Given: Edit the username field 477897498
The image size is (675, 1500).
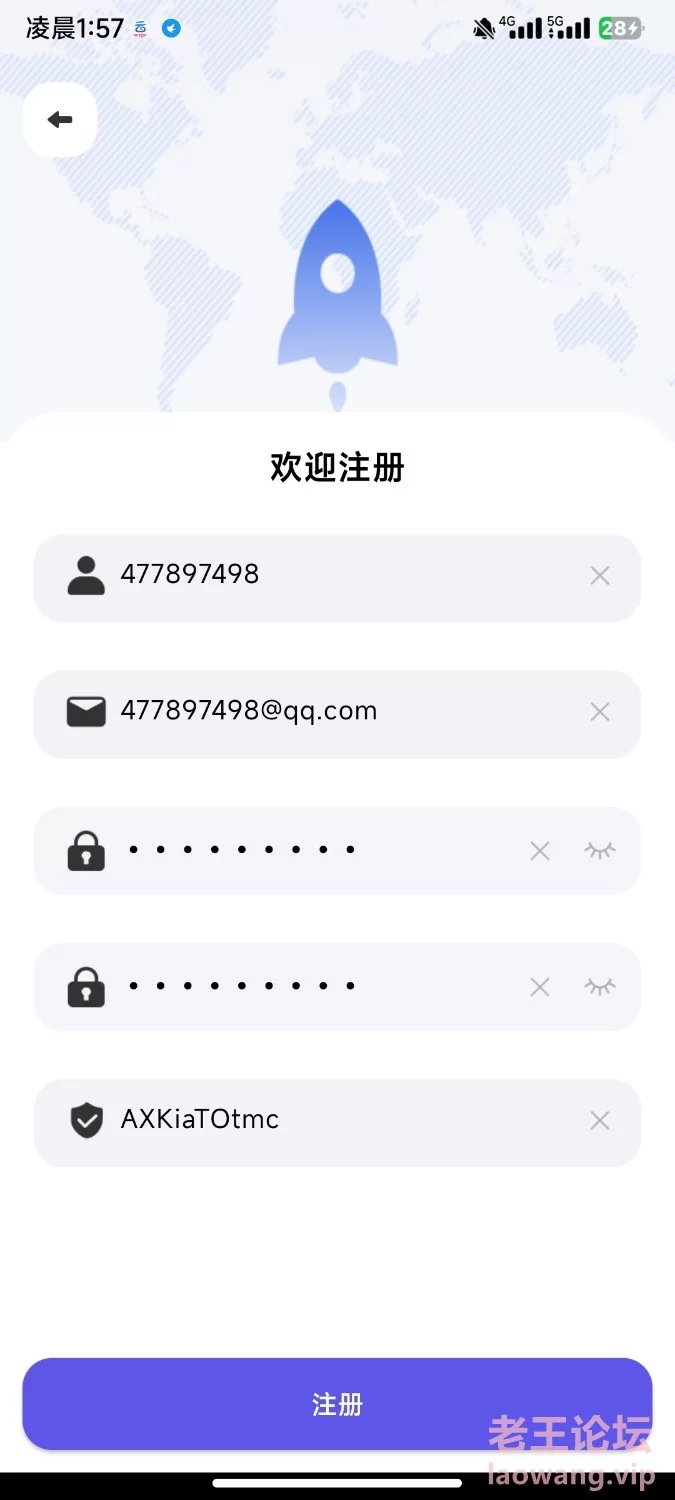Looking at the screenshot, I should click(x=337, y=578).
